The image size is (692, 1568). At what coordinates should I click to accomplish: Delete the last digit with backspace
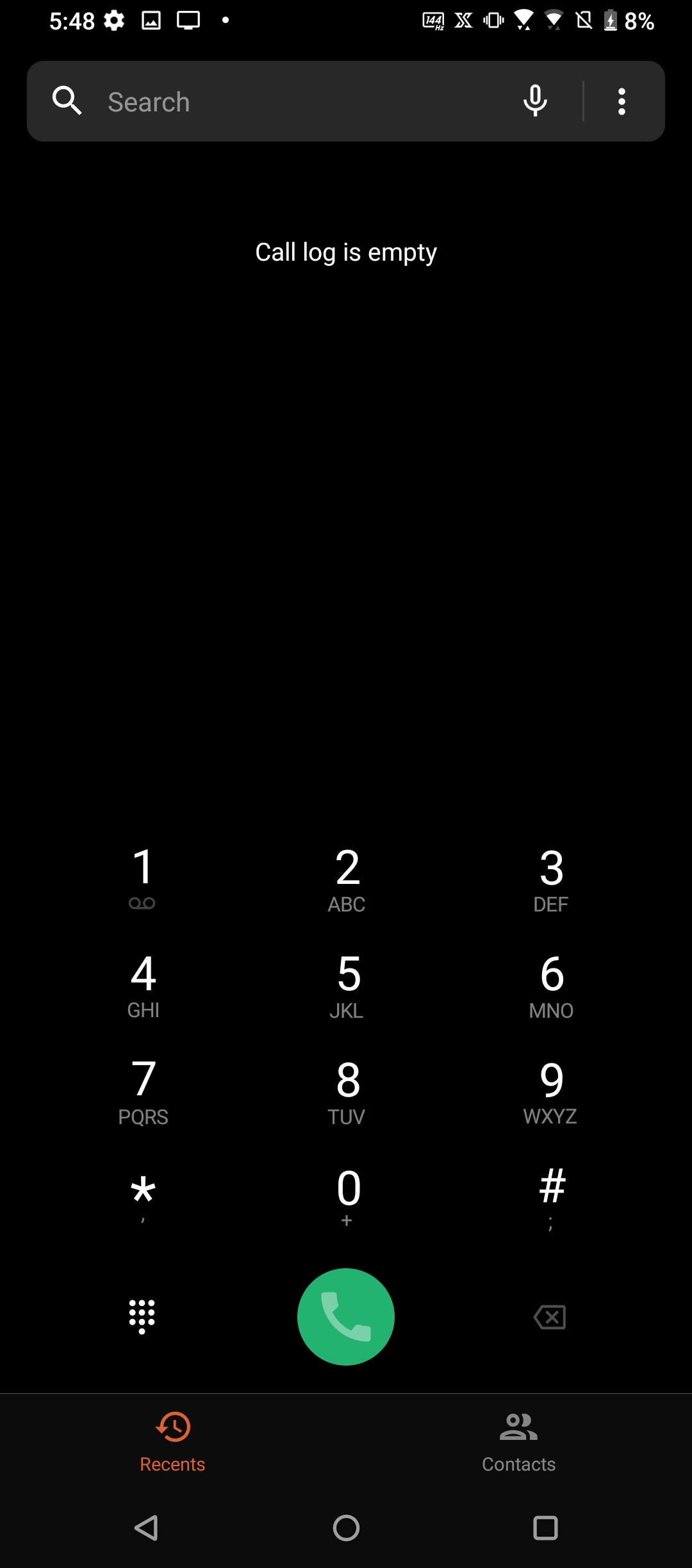tap(550, 1317)
